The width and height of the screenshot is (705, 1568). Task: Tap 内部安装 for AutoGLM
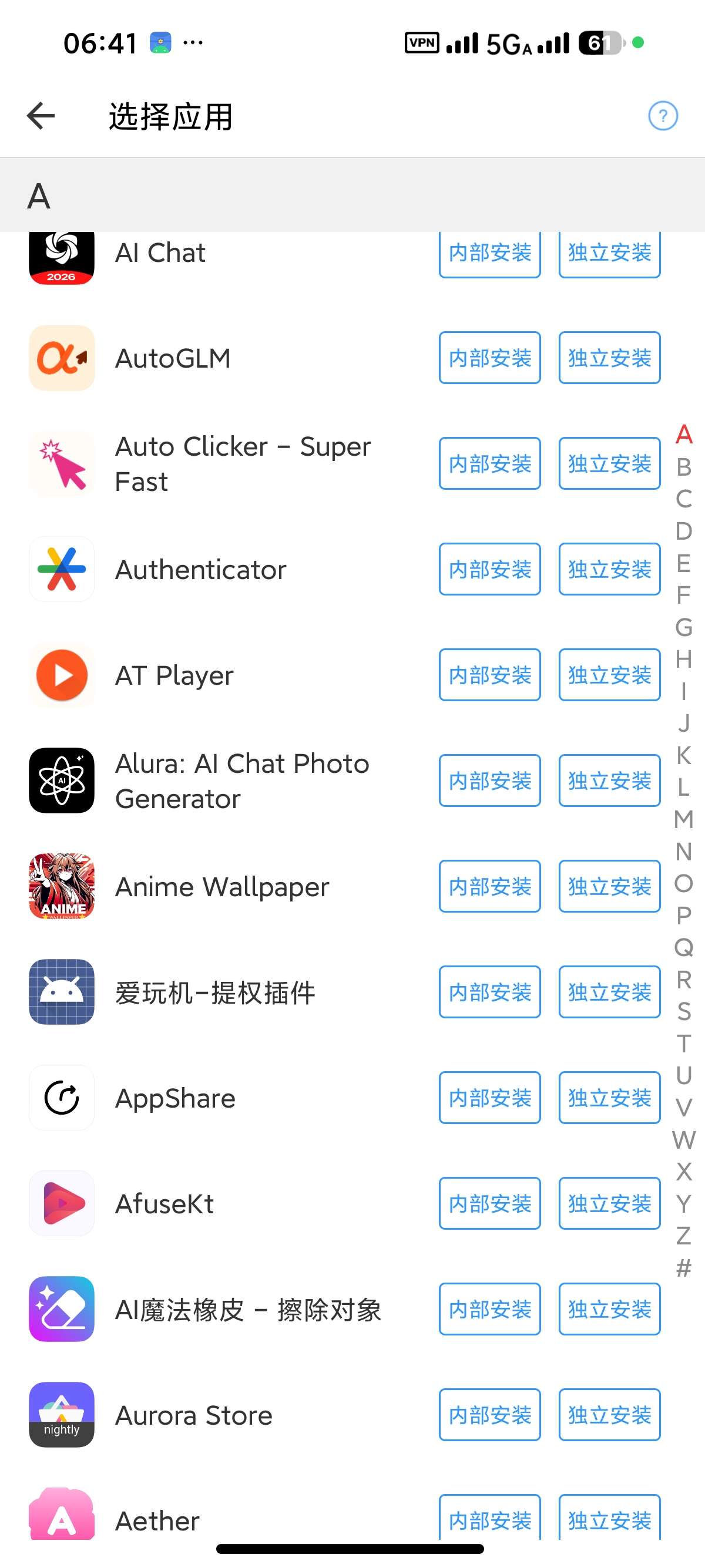[x=489, y=358]
